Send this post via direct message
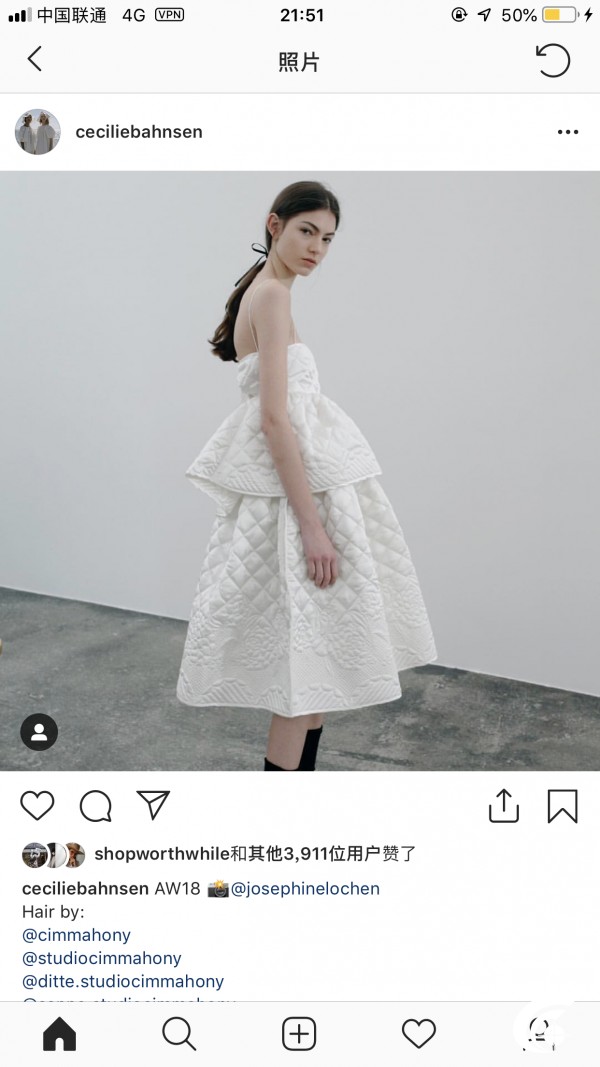Viewport: 600px width, 1067px height. point(153,805)
